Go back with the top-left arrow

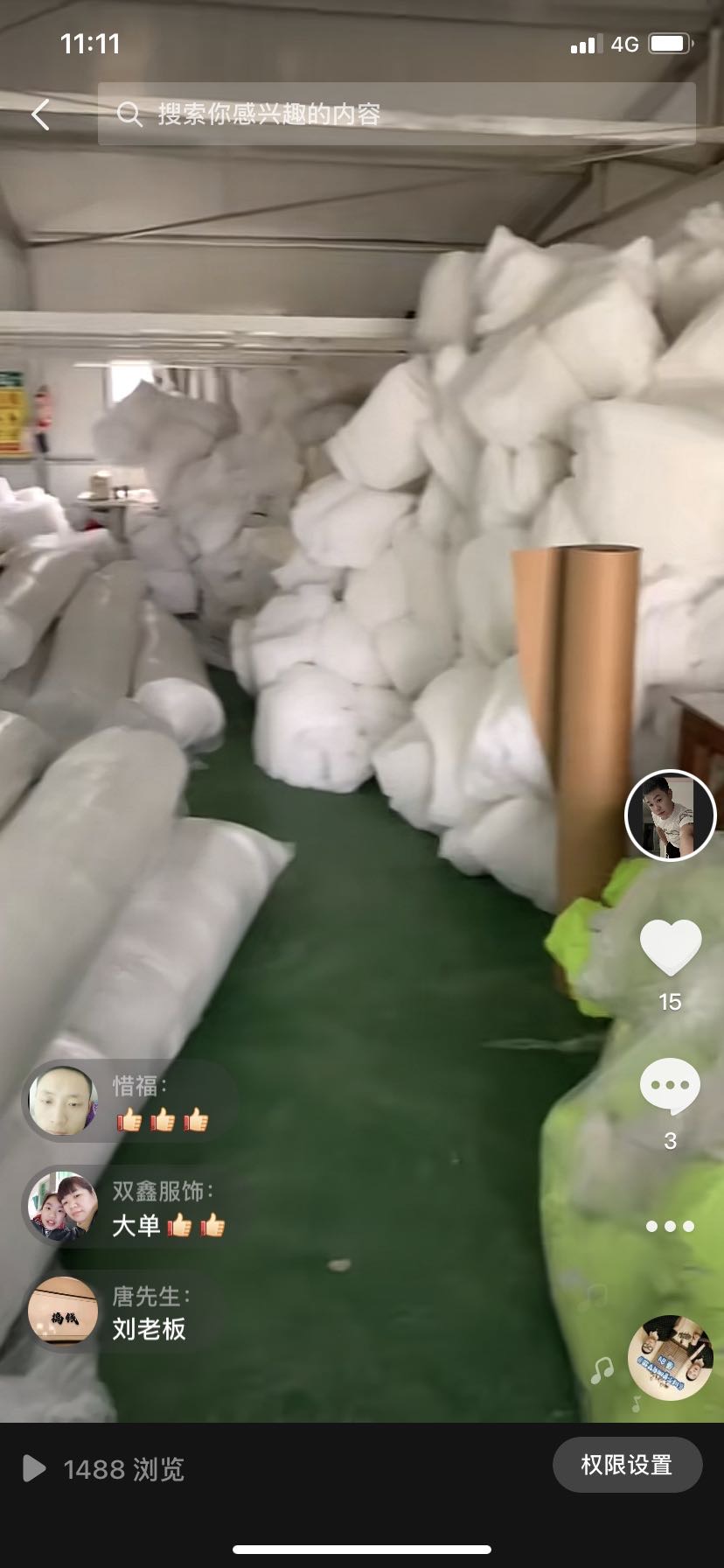(x=40, y=115)
